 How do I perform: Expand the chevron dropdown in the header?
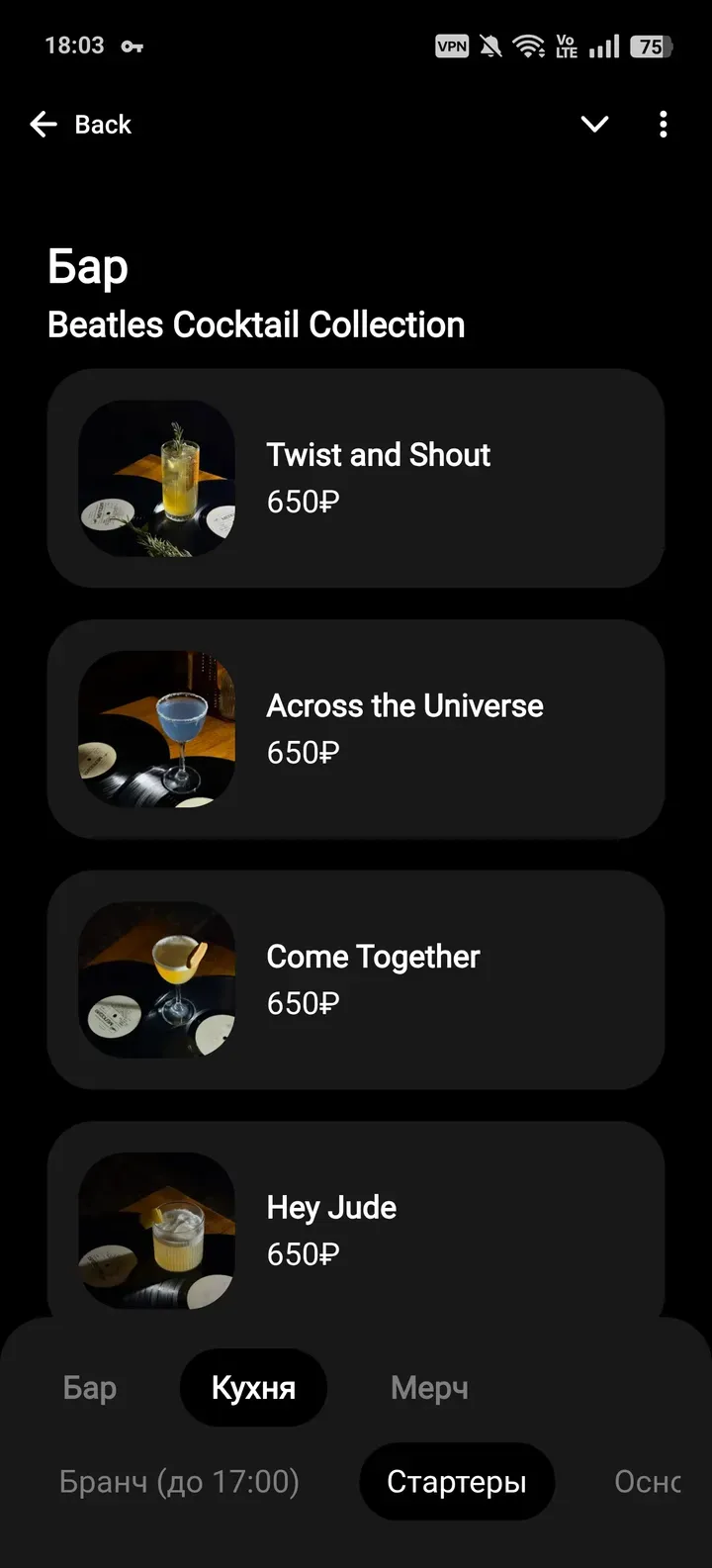tap(594, 125)
